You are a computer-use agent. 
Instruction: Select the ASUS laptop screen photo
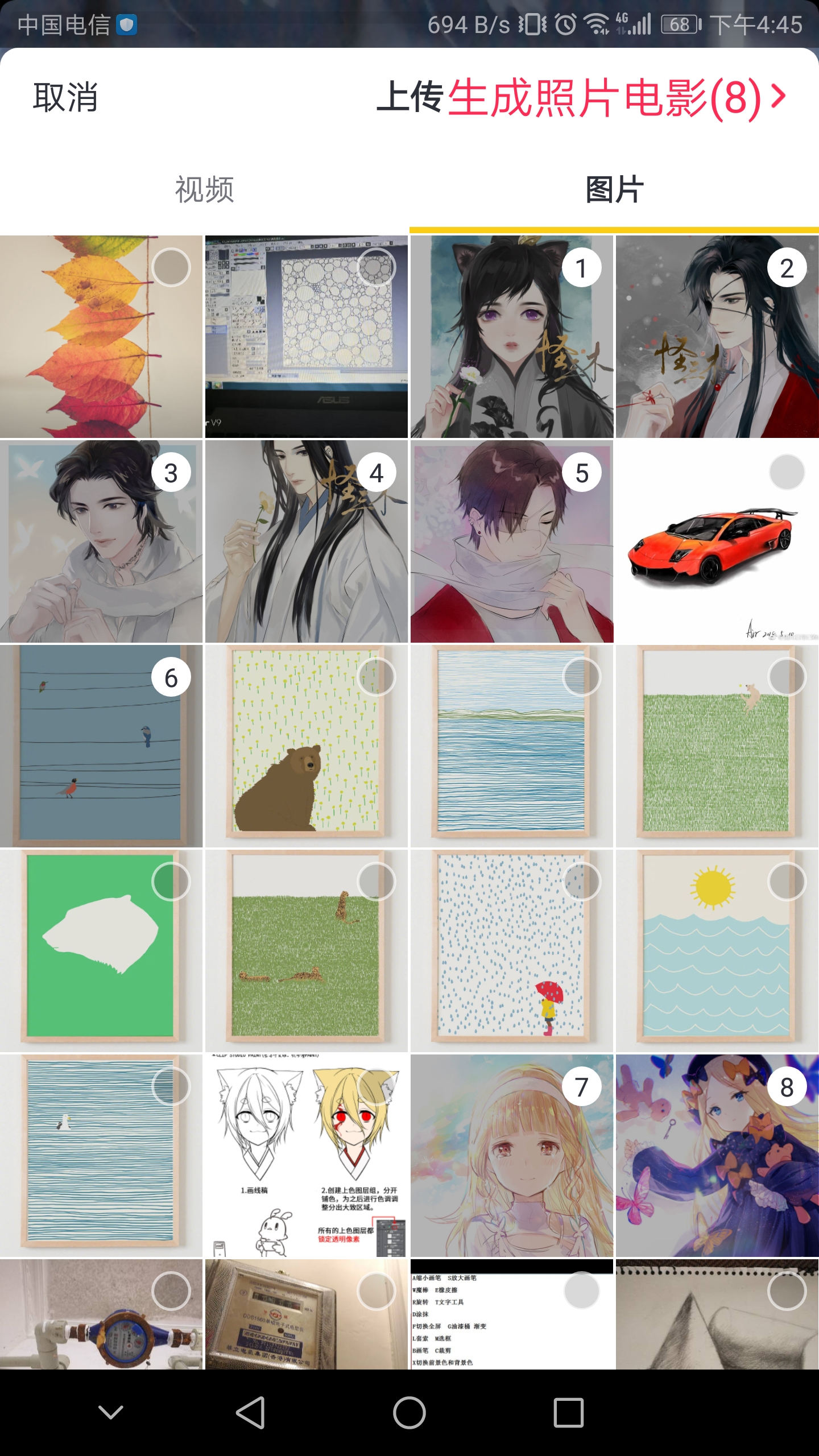376,267
